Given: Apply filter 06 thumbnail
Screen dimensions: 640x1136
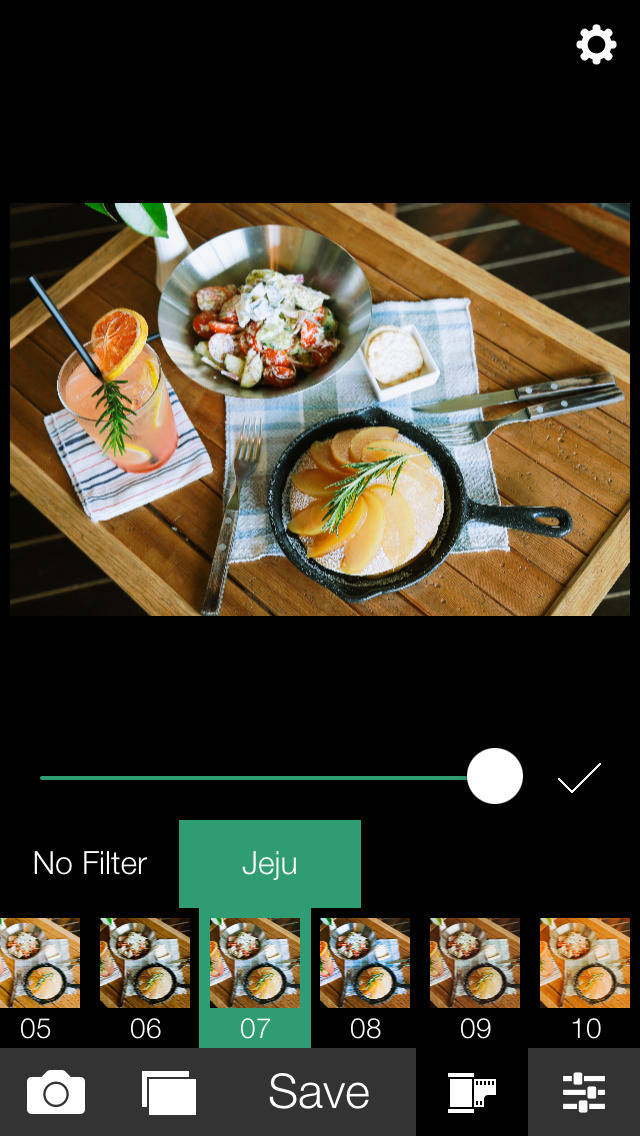Looking at the screenshot, I should tap(145, 963).
